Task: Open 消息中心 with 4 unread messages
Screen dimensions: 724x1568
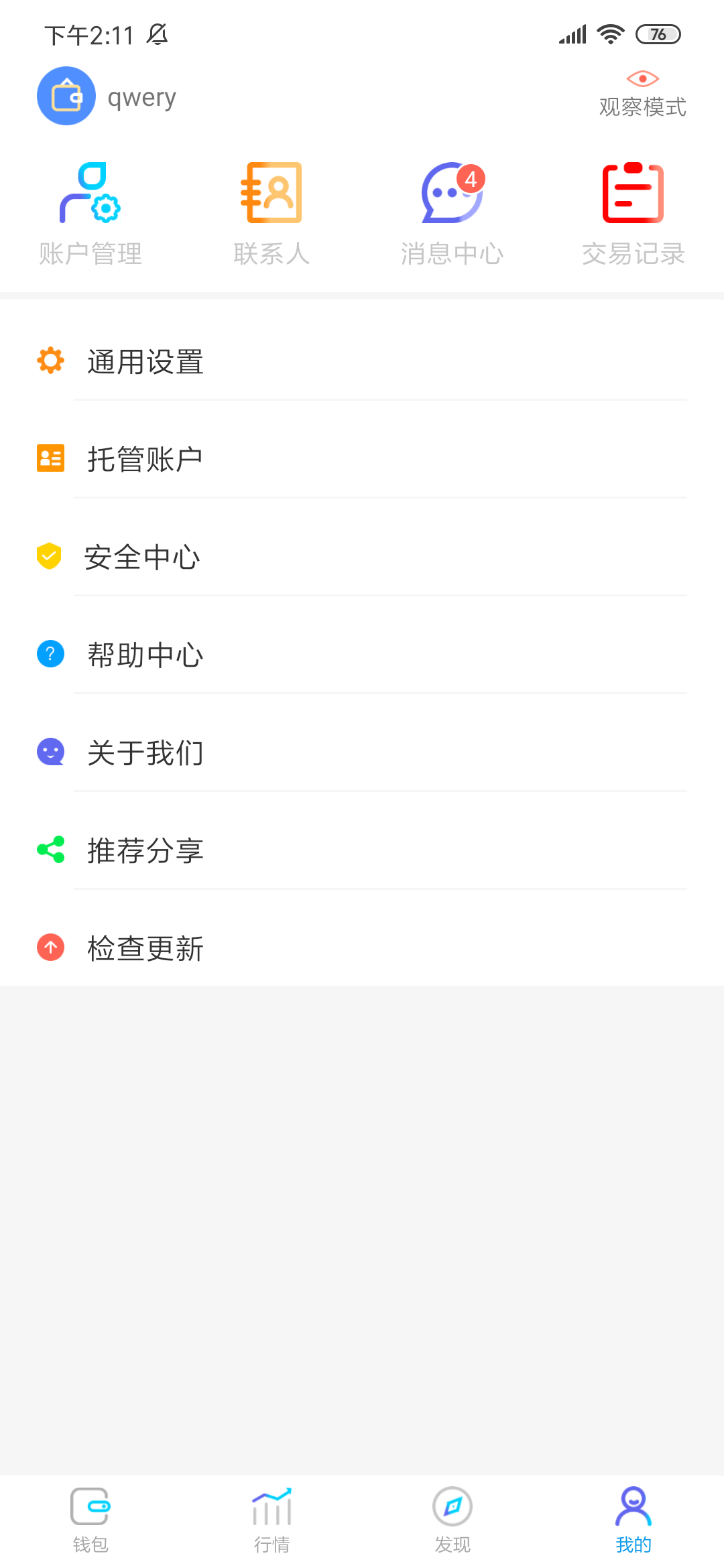Action: pyautogui.click(x=452, y=213)
